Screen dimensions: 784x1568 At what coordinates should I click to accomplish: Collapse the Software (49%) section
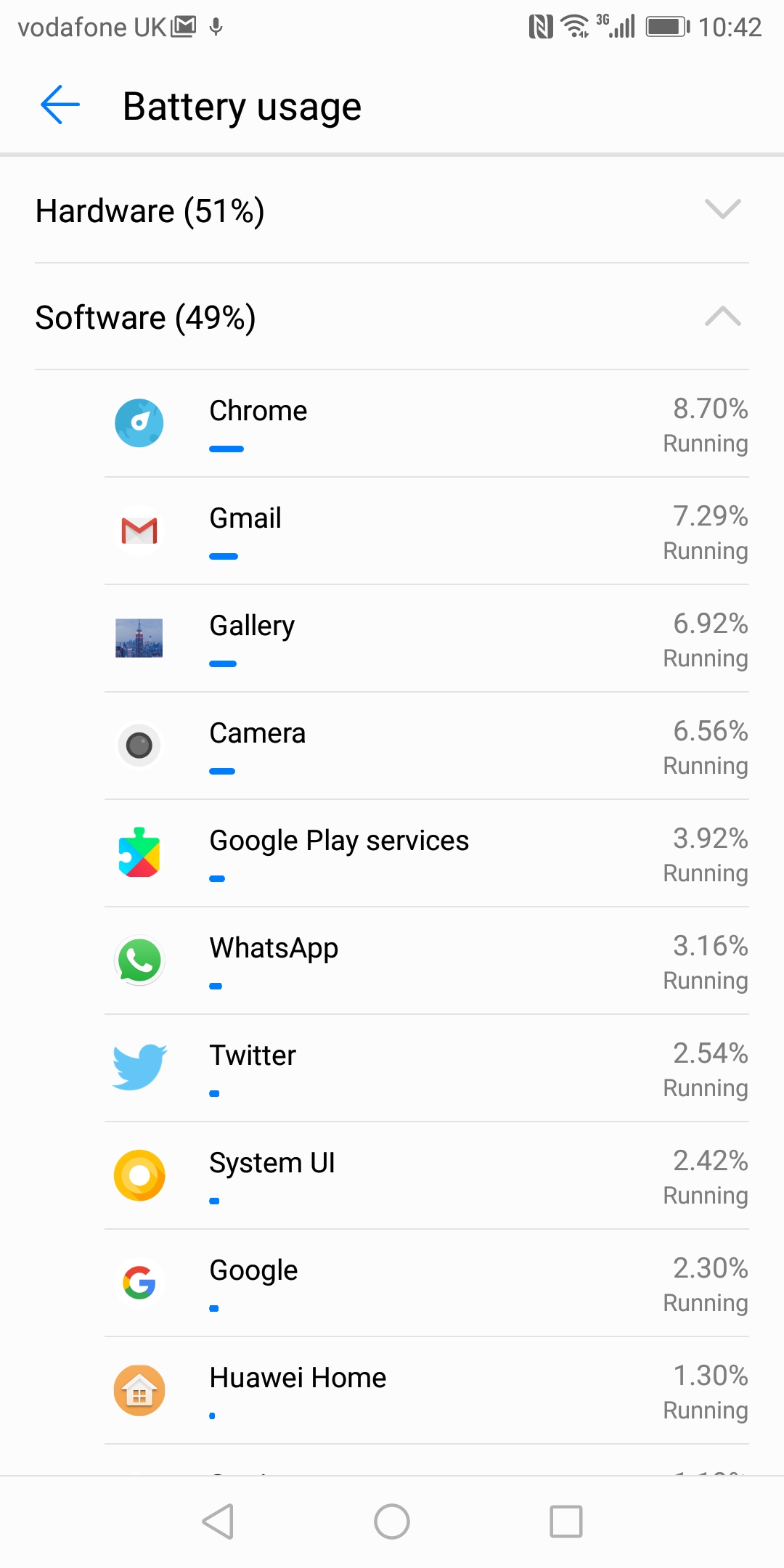(x=392, y=317)
